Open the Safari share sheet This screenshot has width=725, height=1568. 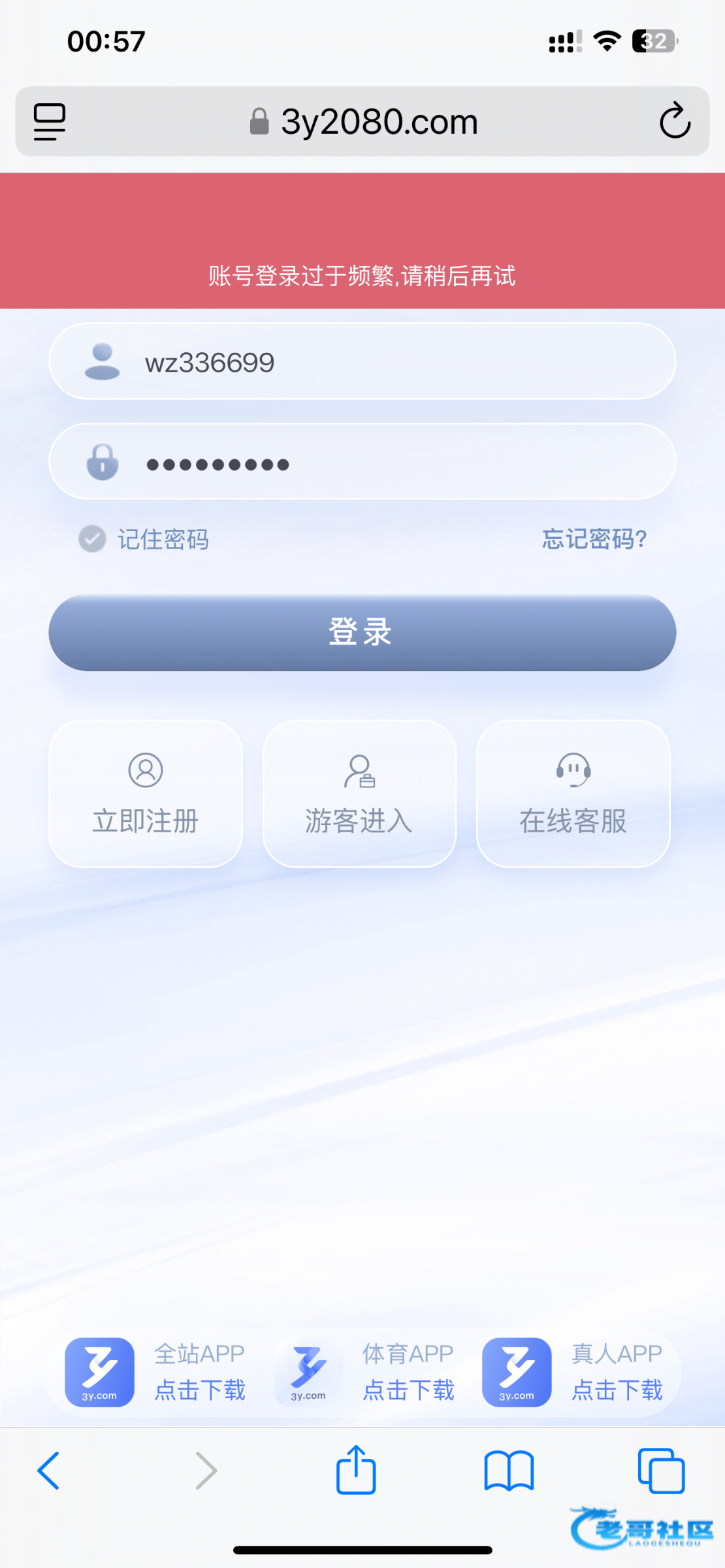point(356,1471)
